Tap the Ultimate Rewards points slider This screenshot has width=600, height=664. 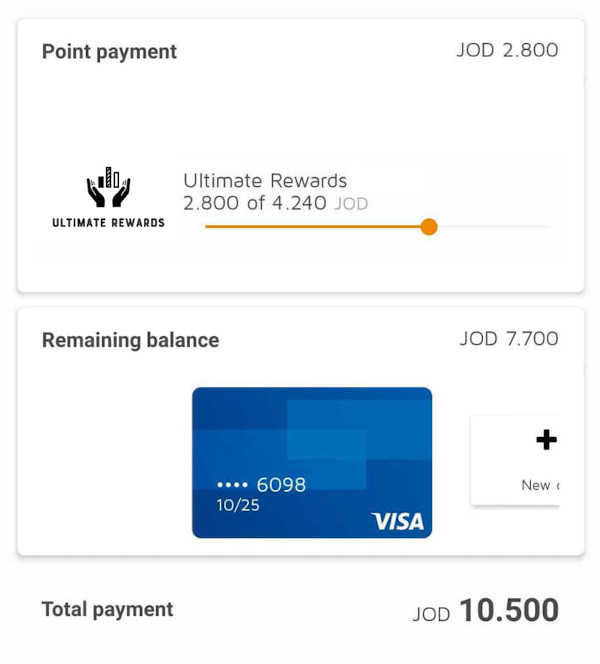(429, 227)
